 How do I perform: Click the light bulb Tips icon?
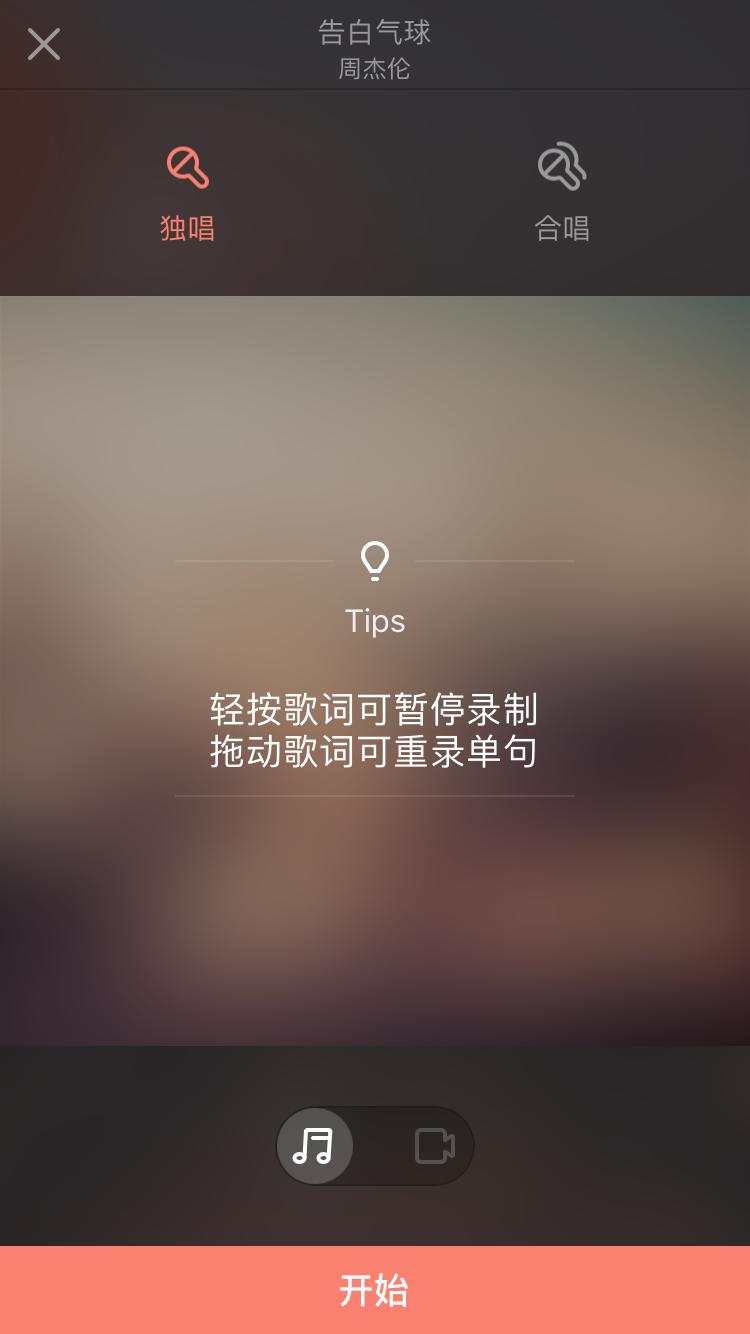[375, 560]
